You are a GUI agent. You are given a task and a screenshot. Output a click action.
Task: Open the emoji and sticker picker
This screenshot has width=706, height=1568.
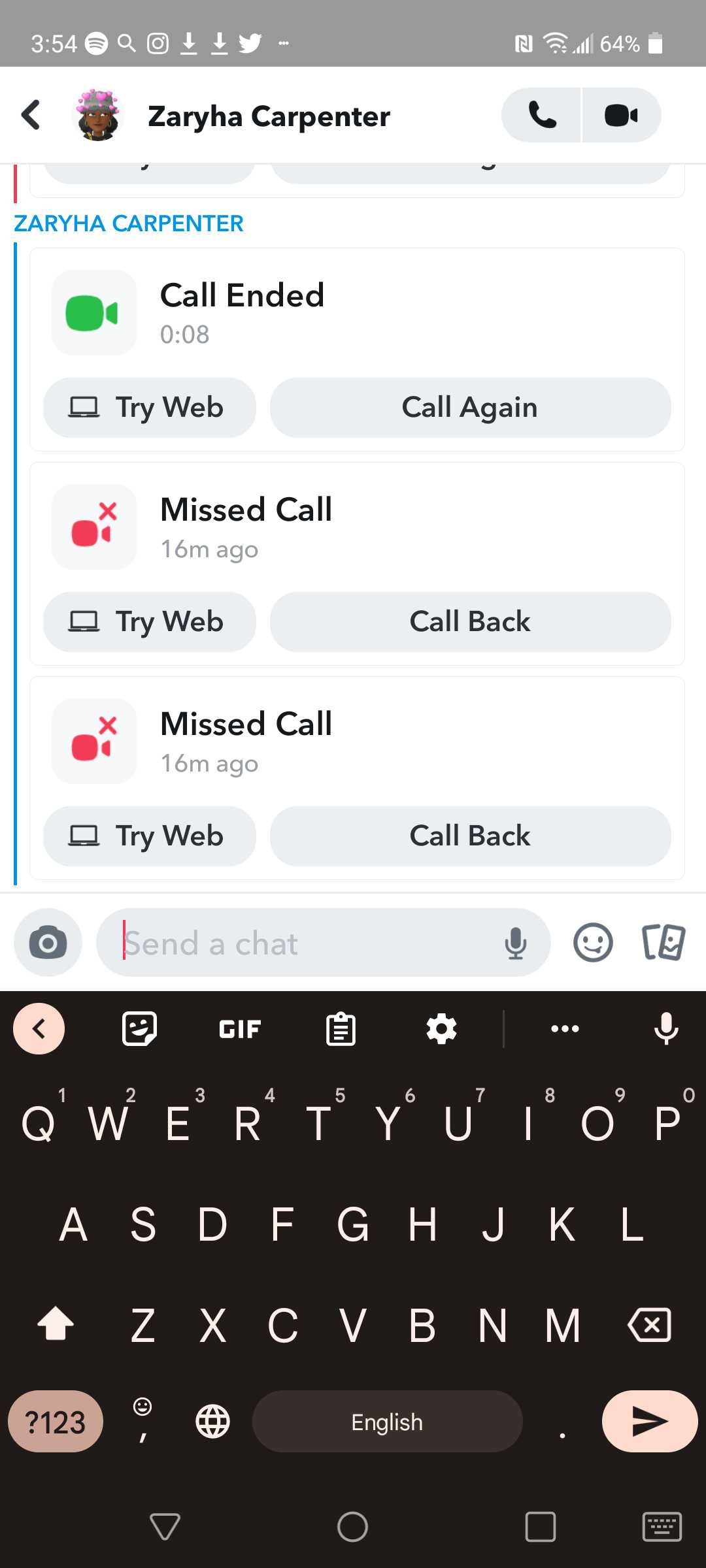point(593,943)
